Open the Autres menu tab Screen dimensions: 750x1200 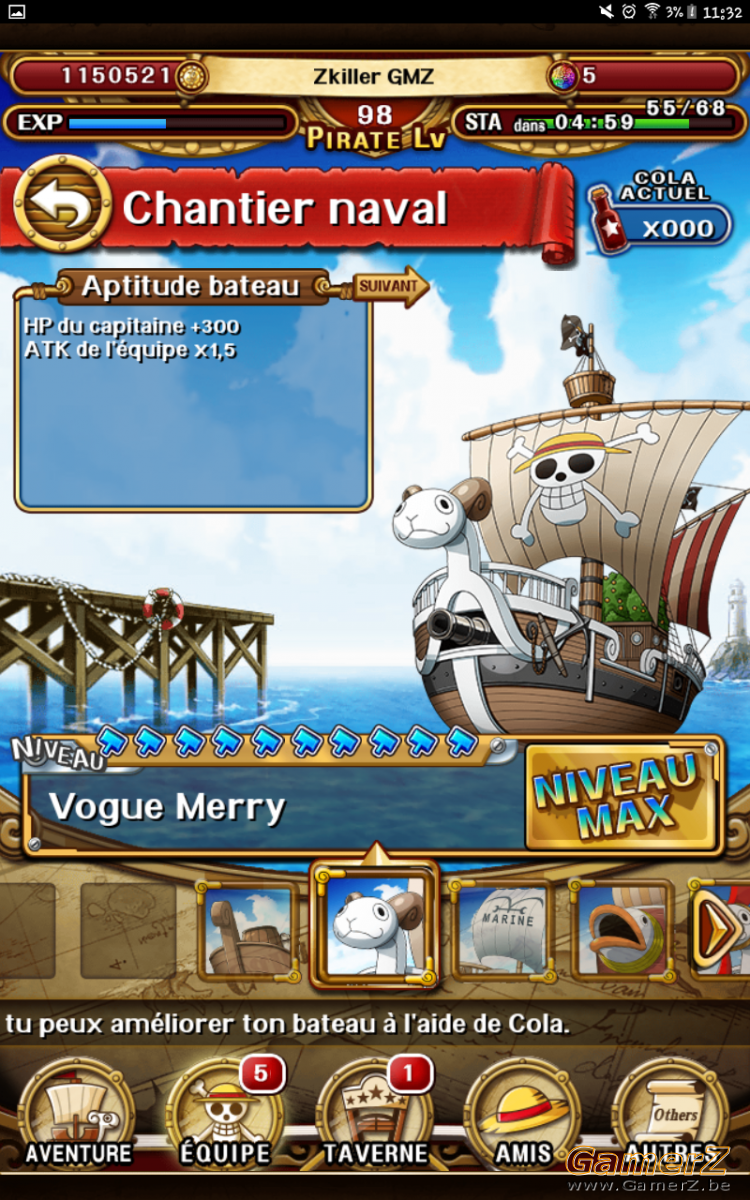coord(671,1115)
